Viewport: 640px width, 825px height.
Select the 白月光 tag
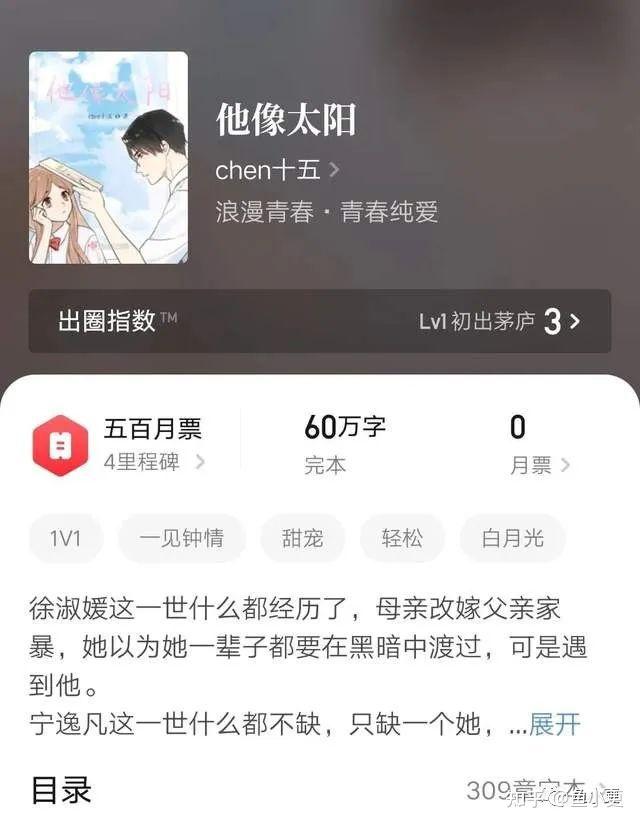(x=513, y=538)
